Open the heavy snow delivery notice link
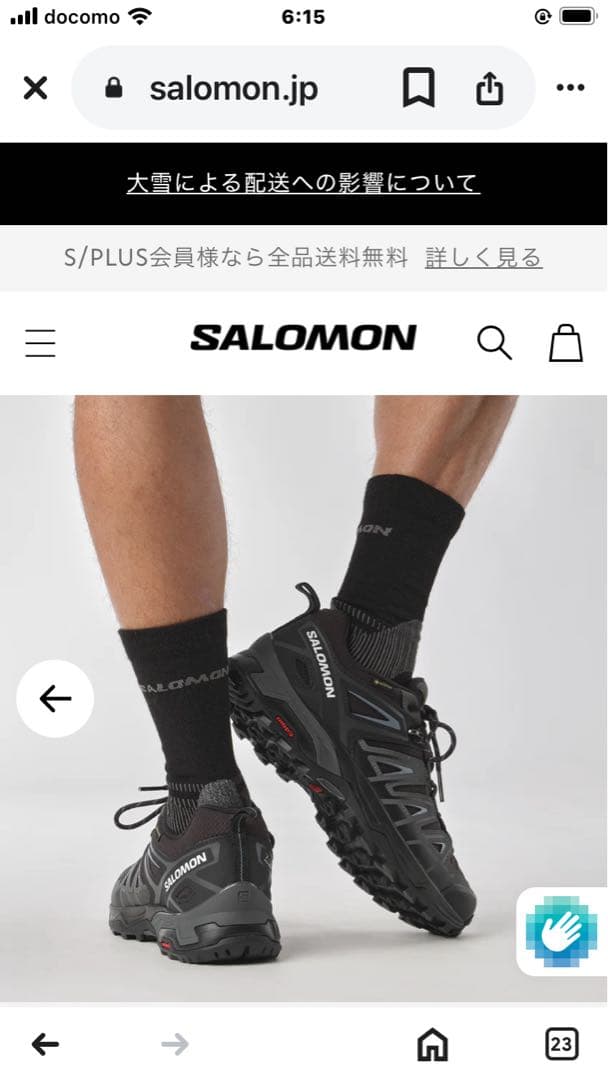The width and height of the screenshot is (608, 1080). [303, 183]
